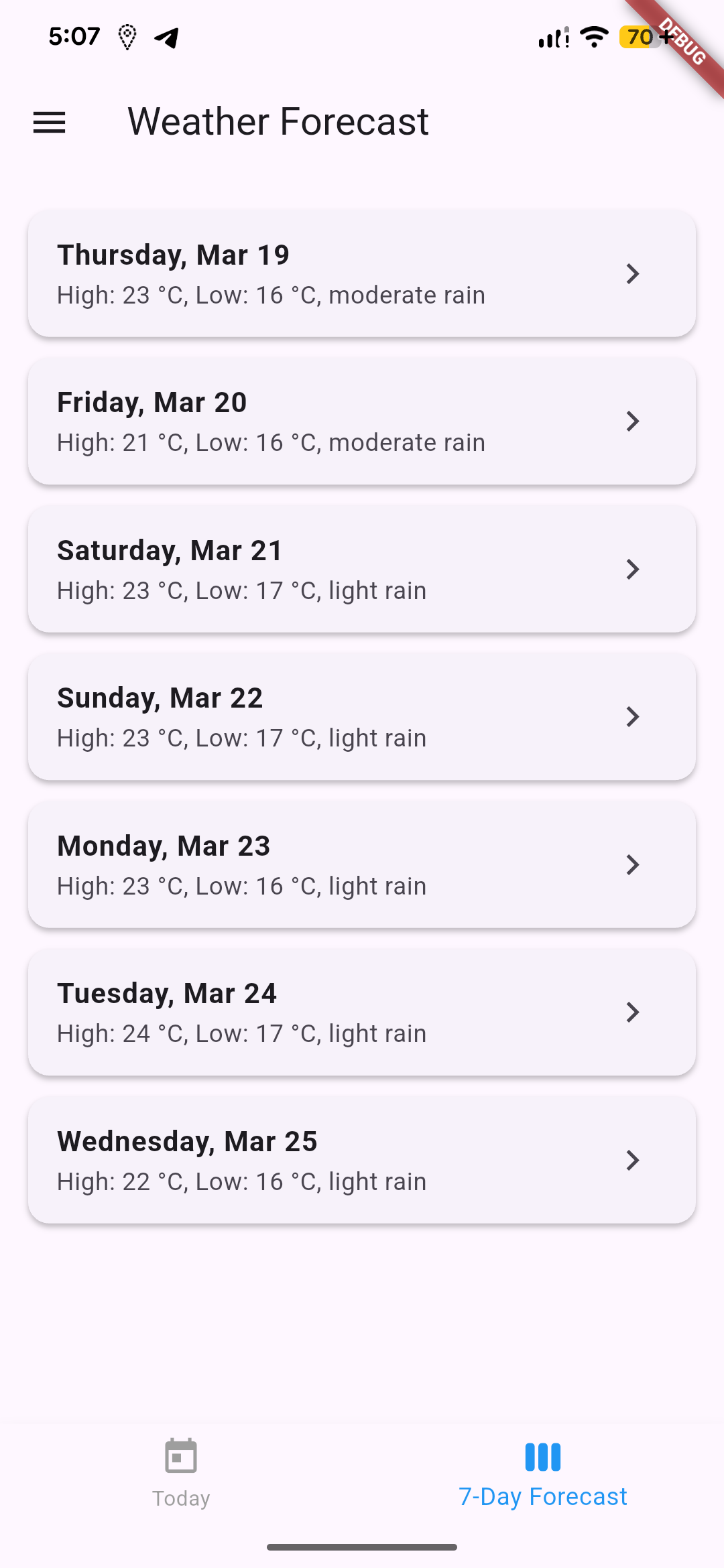
Task: Tap the Tuesday, Mar 24 chevron arrow
Action: pos(633,1012)
